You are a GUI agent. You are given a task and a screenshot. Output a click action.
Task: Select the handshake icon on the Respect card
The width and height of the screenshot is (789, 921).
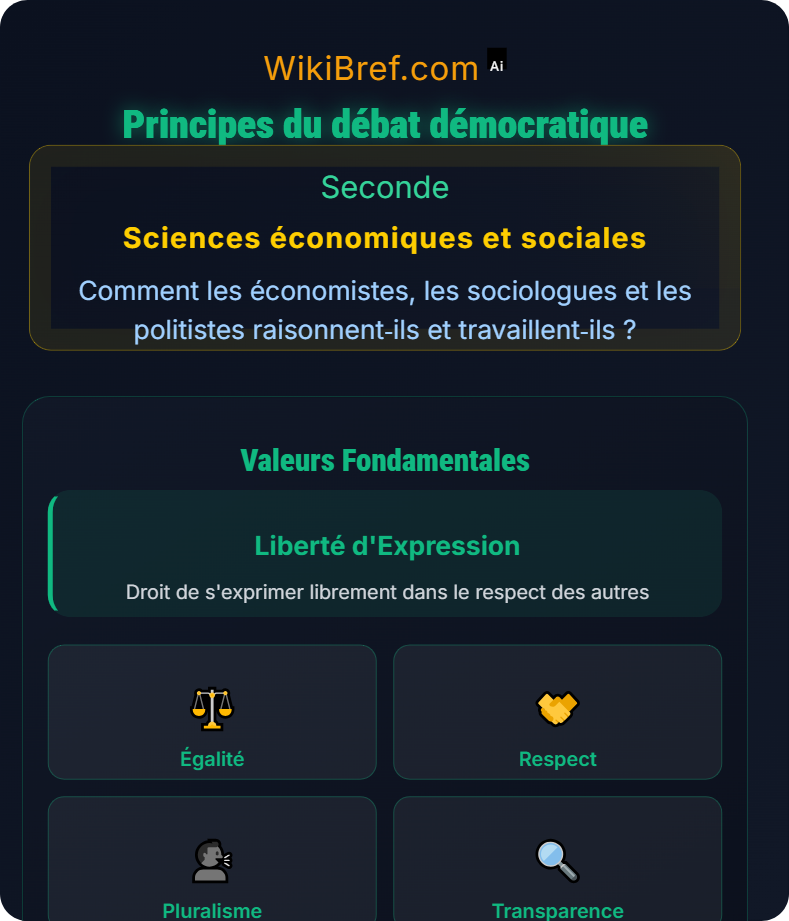point(557,706)
